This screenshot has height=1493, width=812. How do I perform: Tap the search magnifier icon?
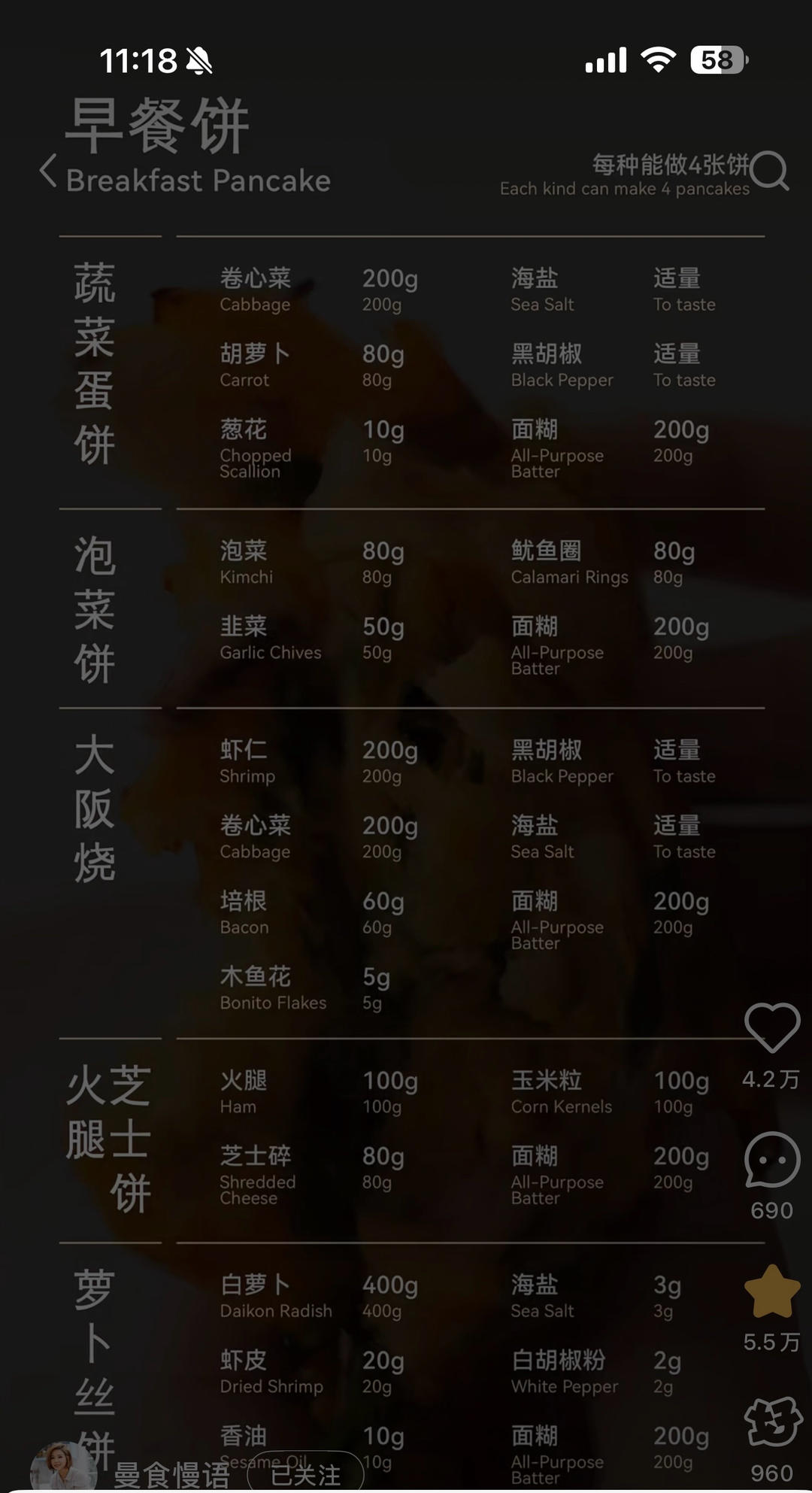(x=770, y=173)
